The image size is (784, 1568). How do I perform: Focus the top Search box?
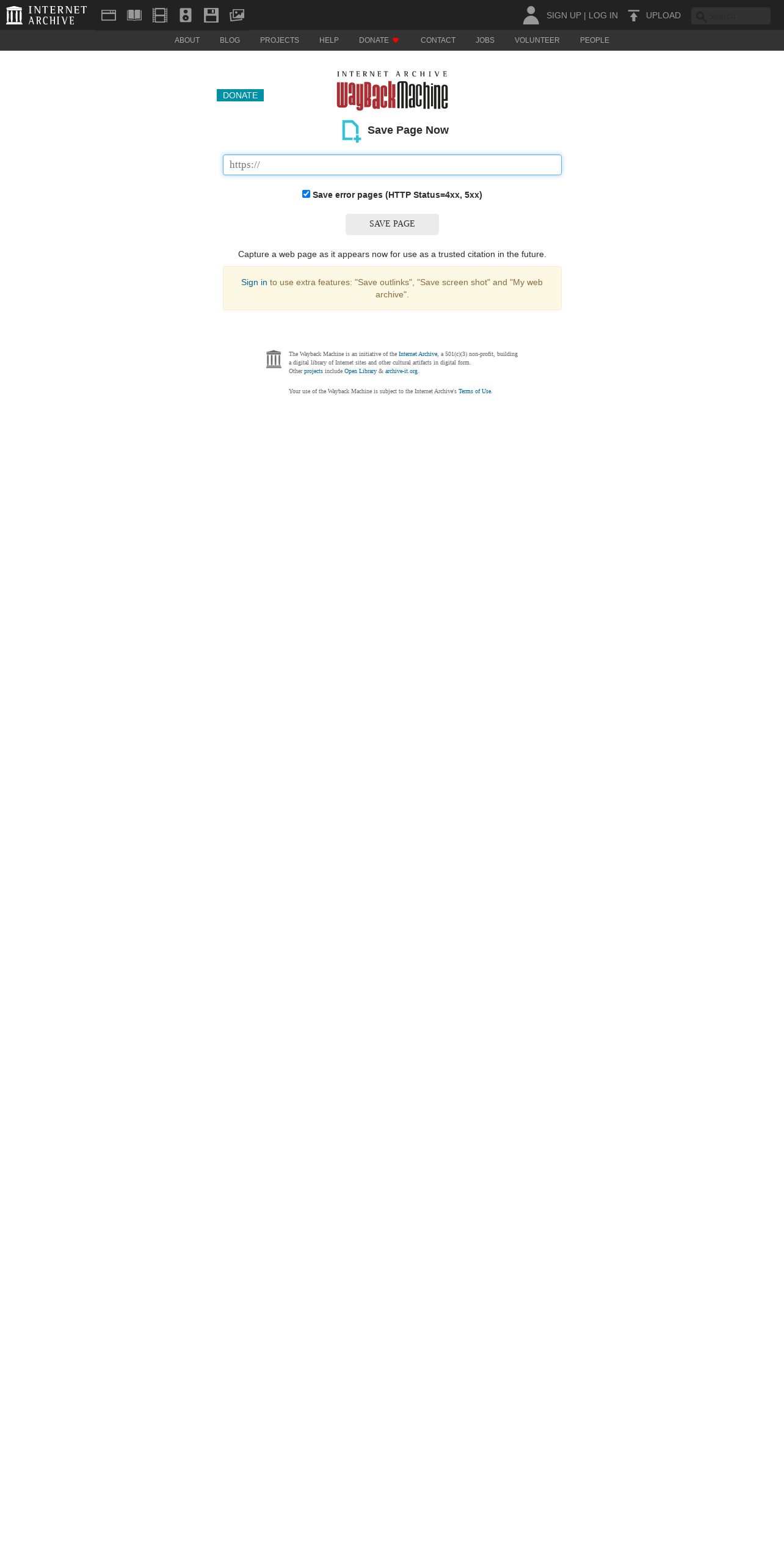coord(731,16)
